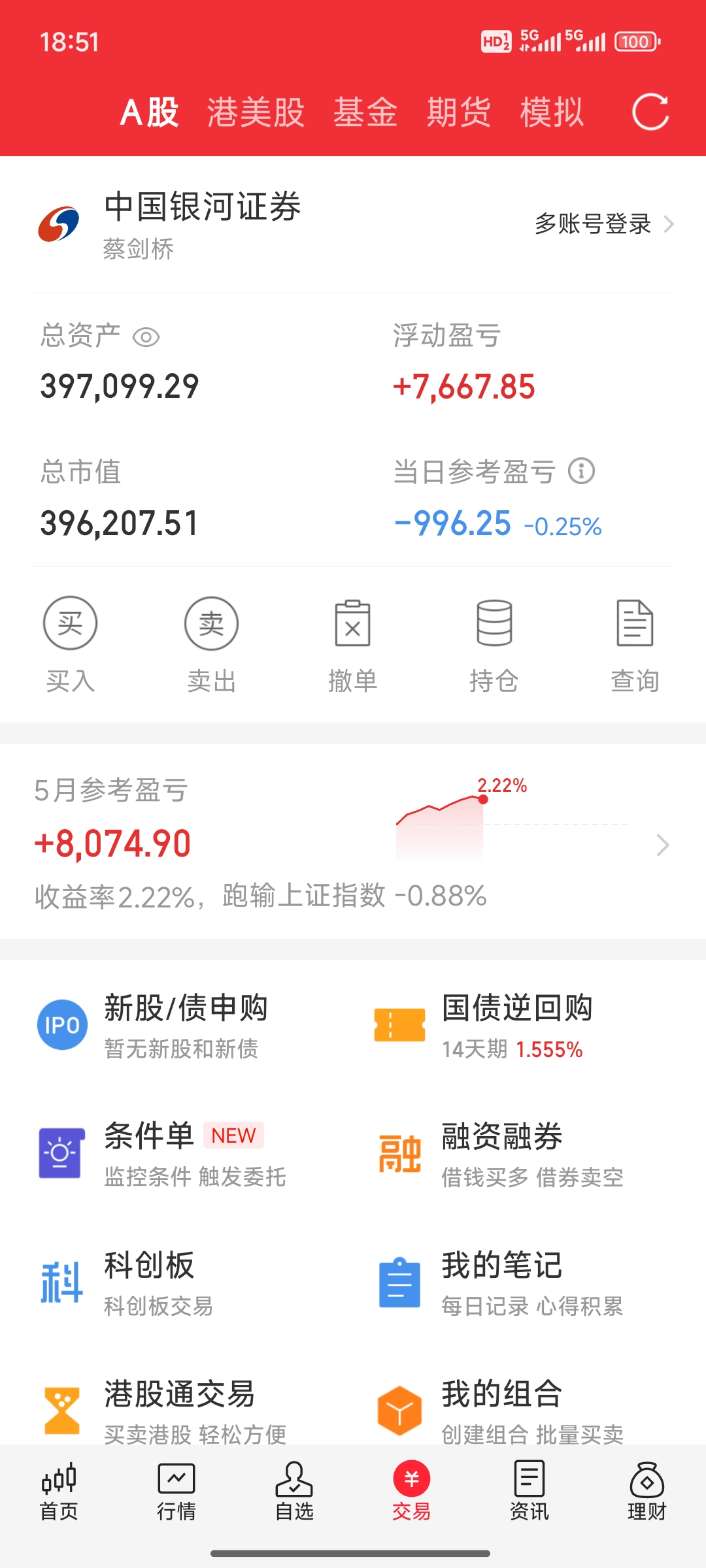Open 条件单
Image resolution: width=706 pixels, height=1568 pixels.
click(x=163, y=1153)
